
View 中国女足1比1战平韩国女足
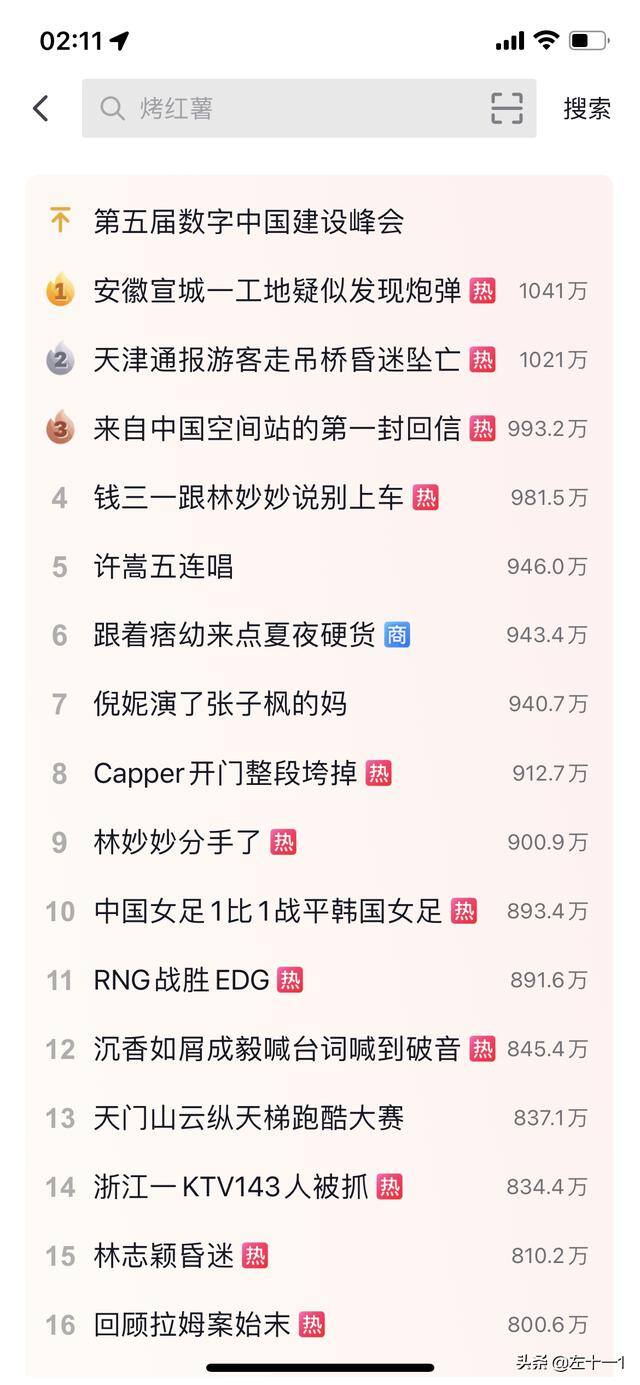pos(267,911)
